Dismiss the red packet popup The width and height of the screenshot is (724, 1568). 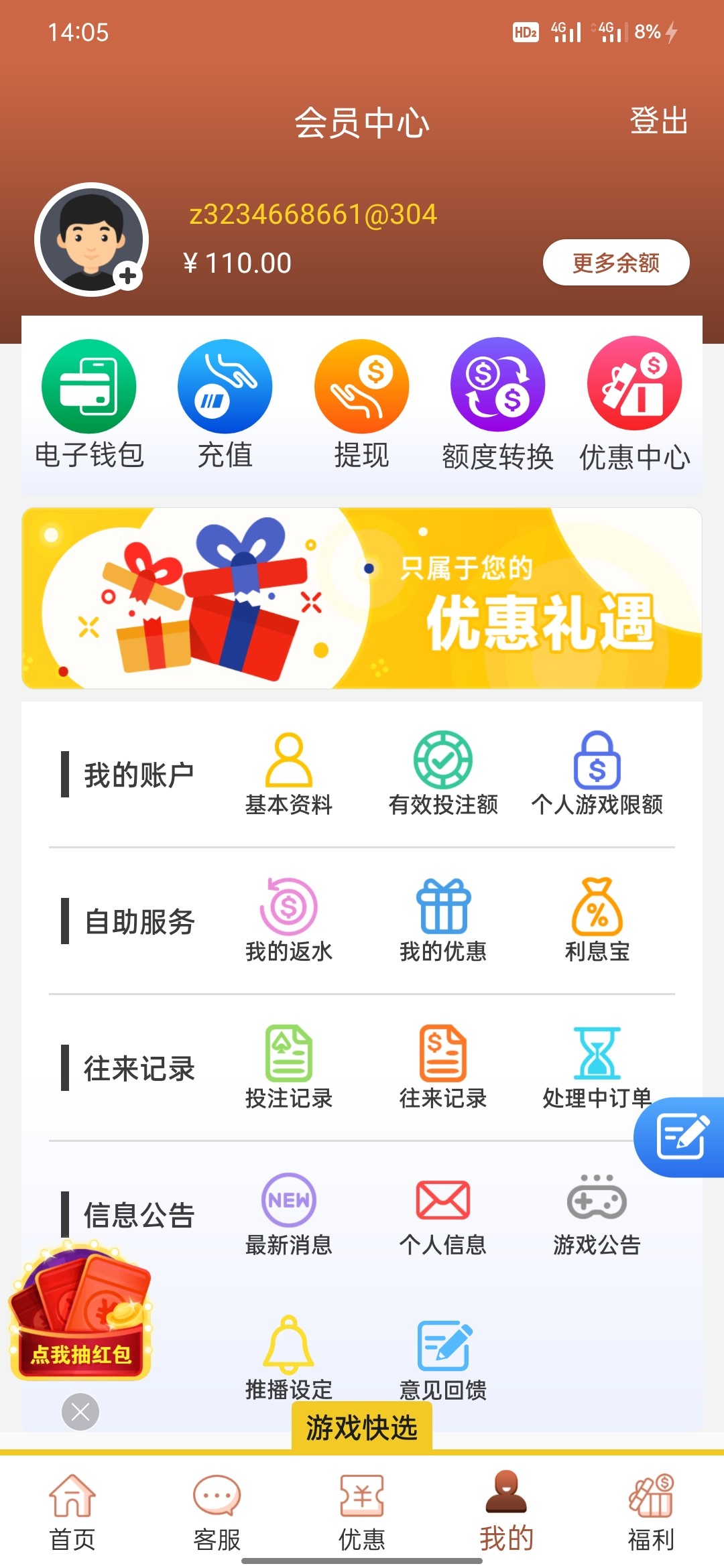tap(80, 1412)
